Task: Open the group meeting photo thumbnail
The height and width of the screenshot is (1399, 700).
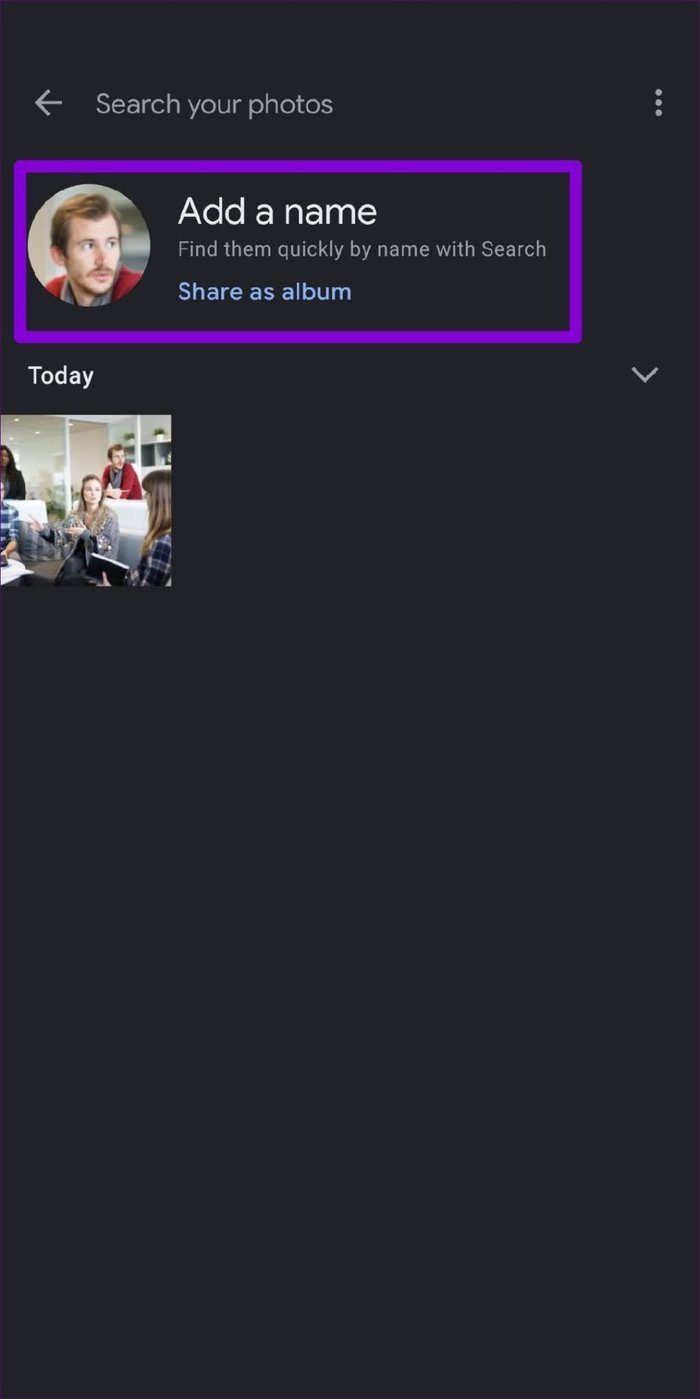Action: [86, 500]
